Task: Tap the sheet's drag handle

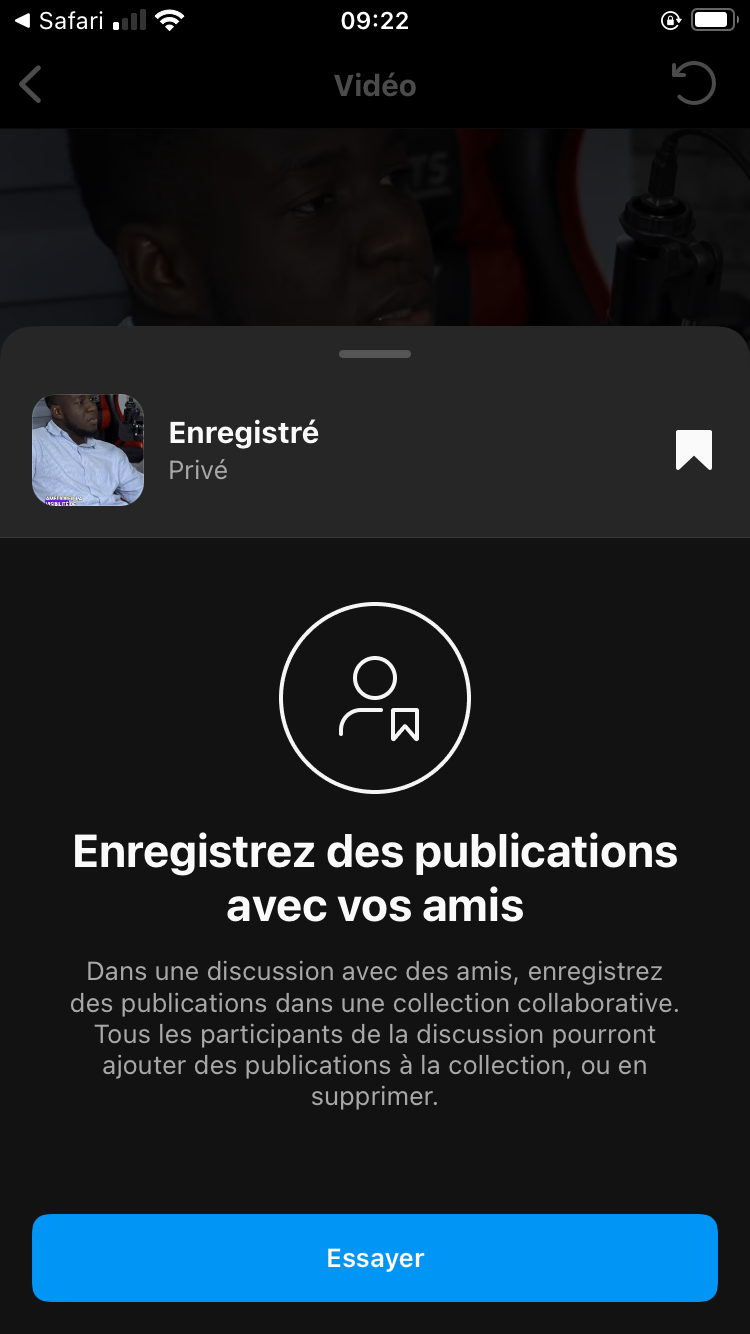Action: [375, 354]
